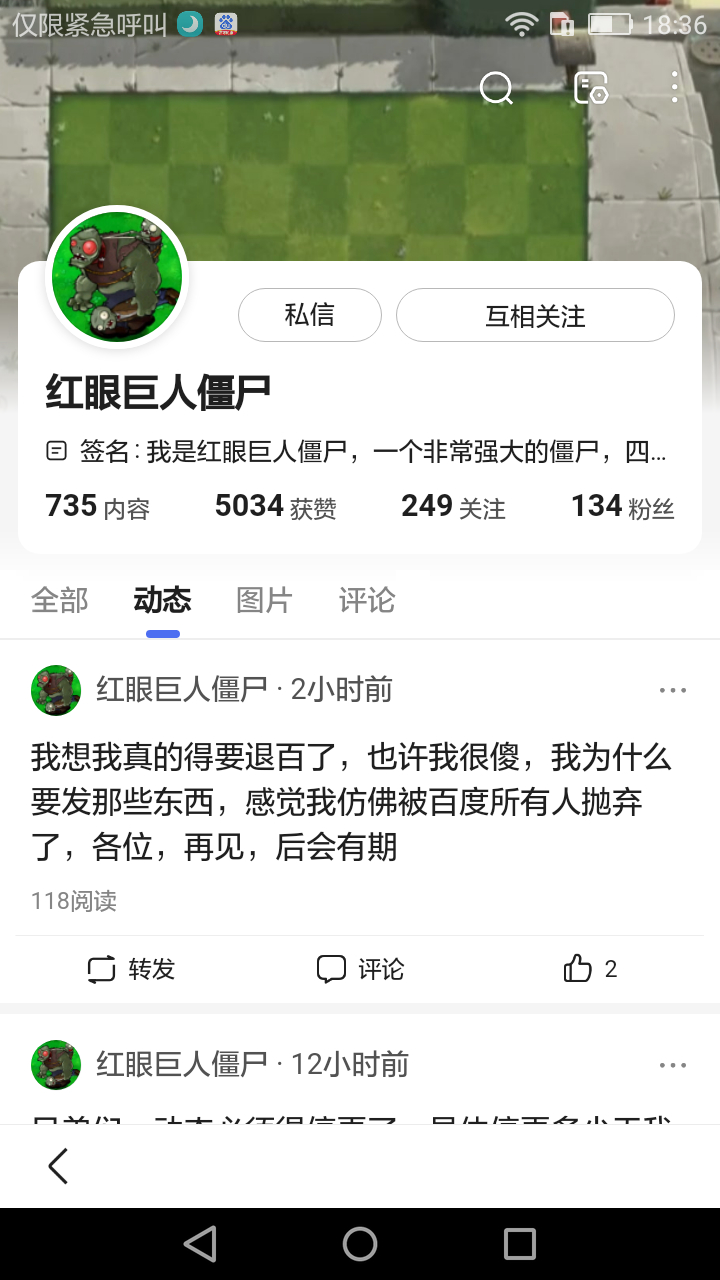
Task: Switch to the 全部 tab
Action: 59,600
